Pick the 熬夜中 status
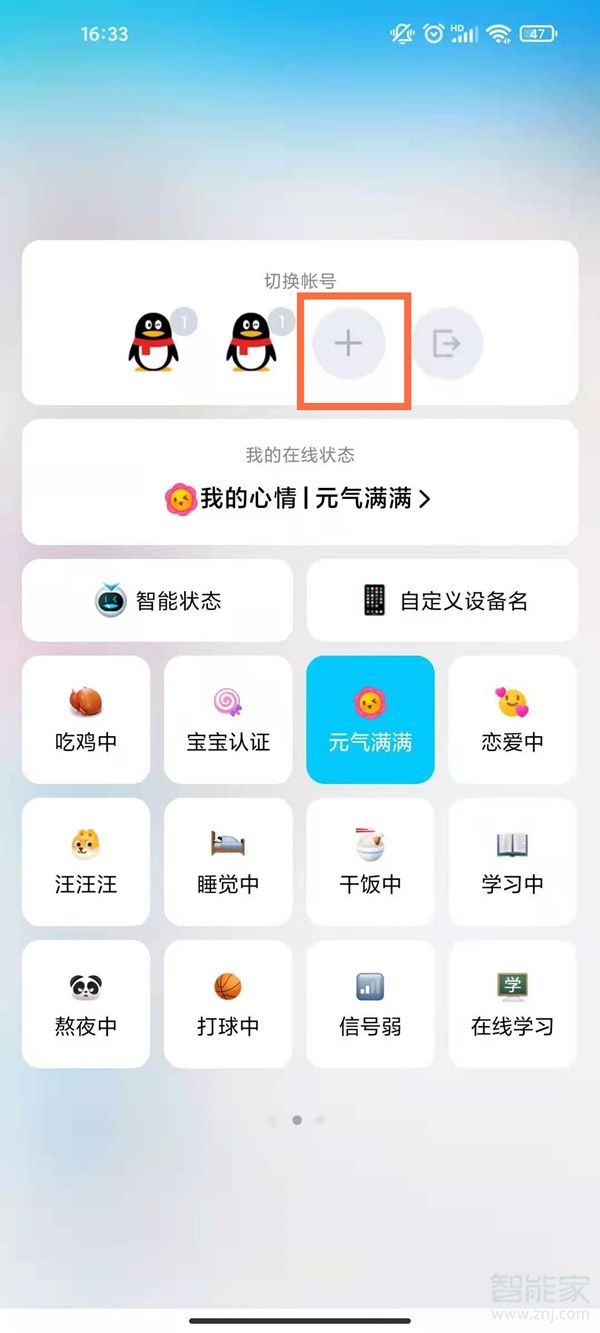The width and height of the screenshot is (600, 1333). click(86, 1004)
